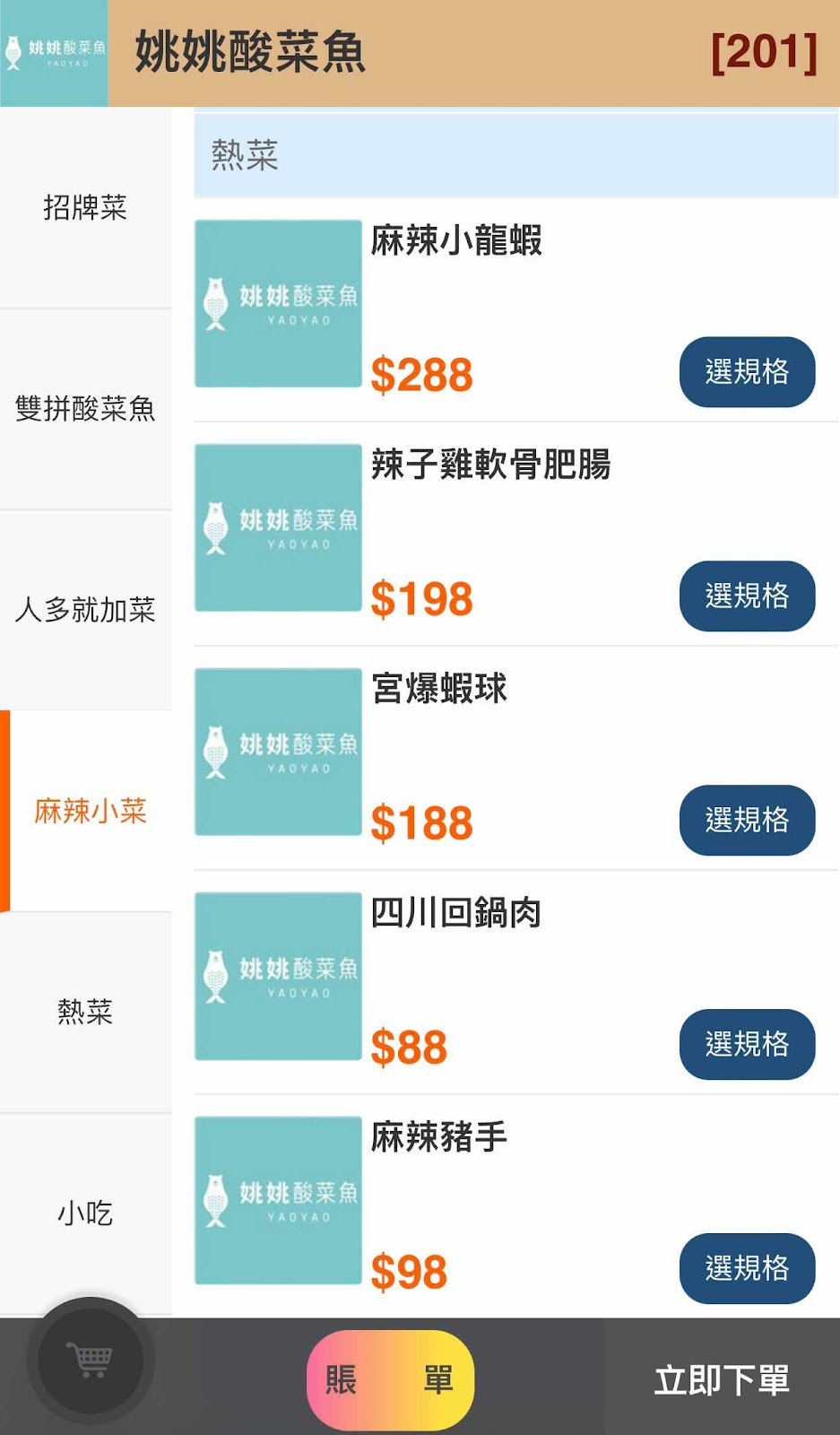Tap 選規格 for 四川回鍋肉

pyautogui.click(x=747, y=1045)
